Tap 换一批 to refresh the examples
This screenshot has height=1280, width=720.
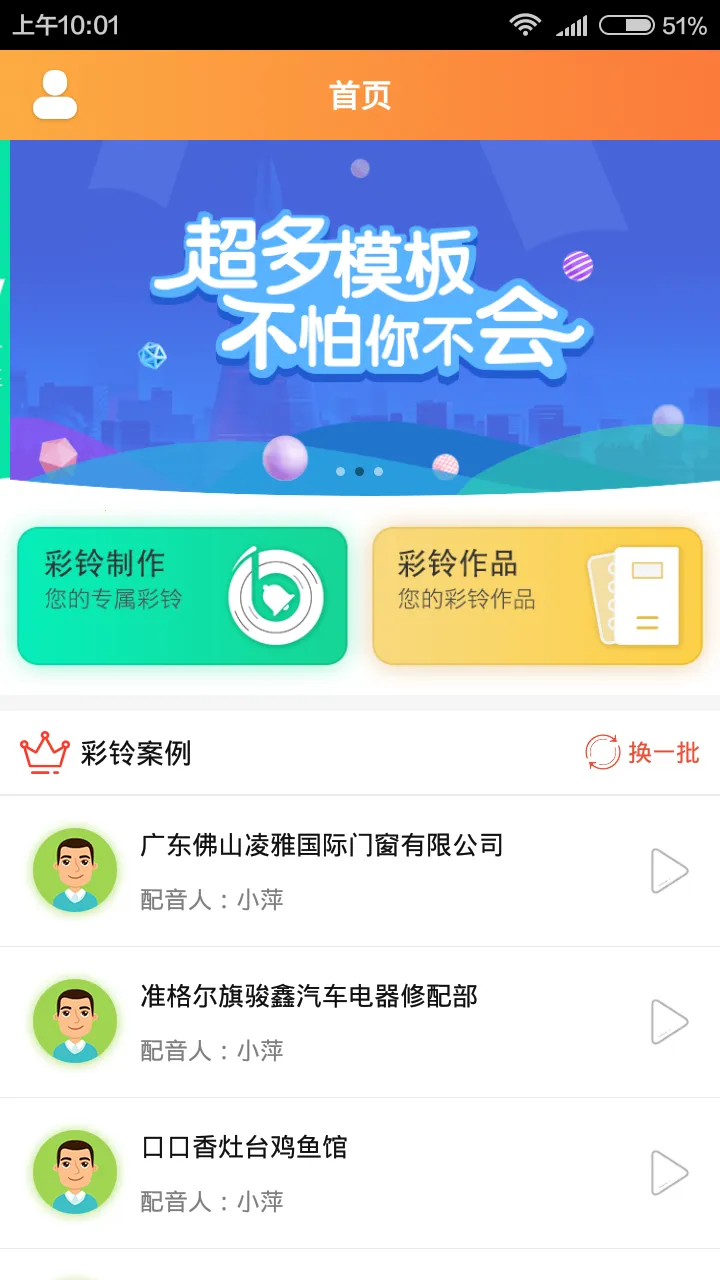(643, 752)
